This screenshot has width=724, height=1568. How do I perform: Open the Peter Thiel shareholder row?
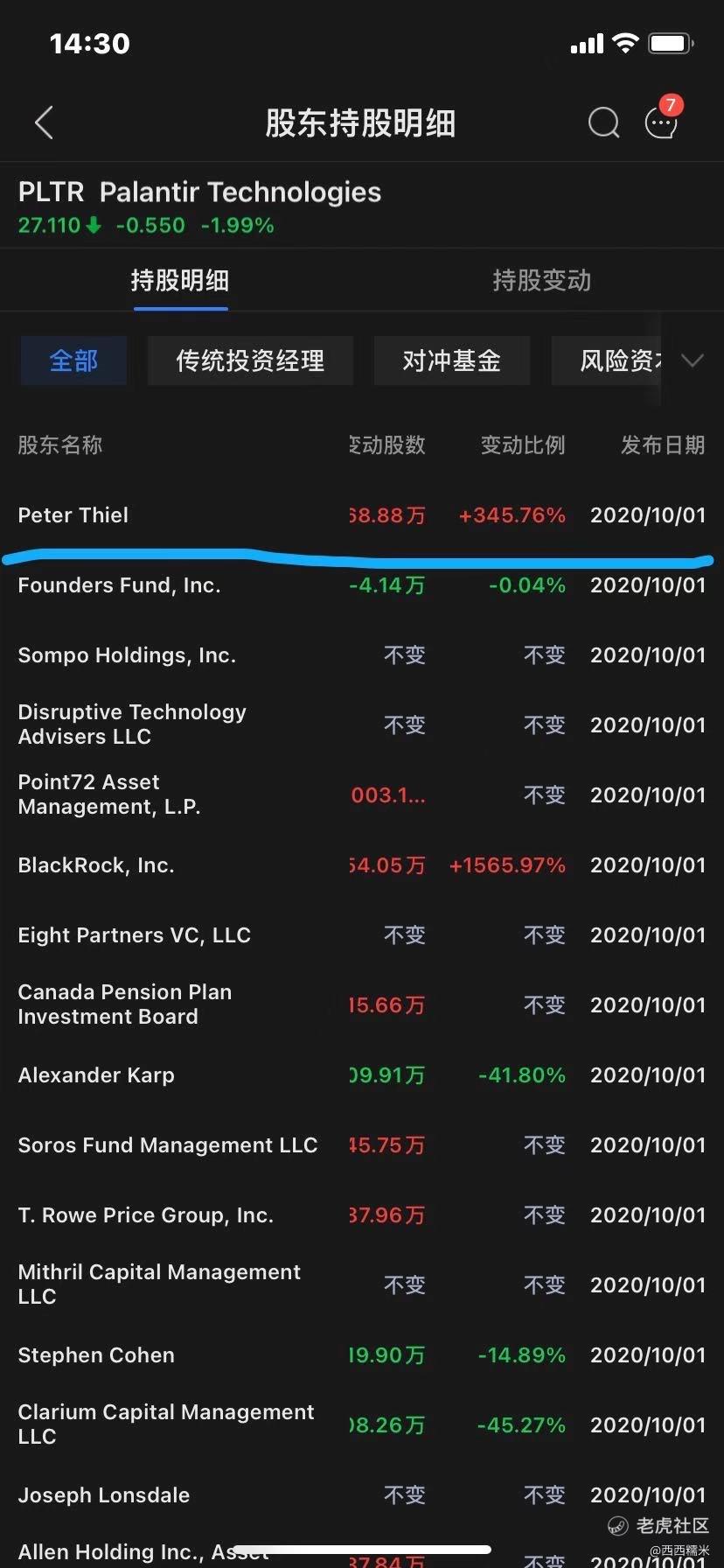(362, 515)
